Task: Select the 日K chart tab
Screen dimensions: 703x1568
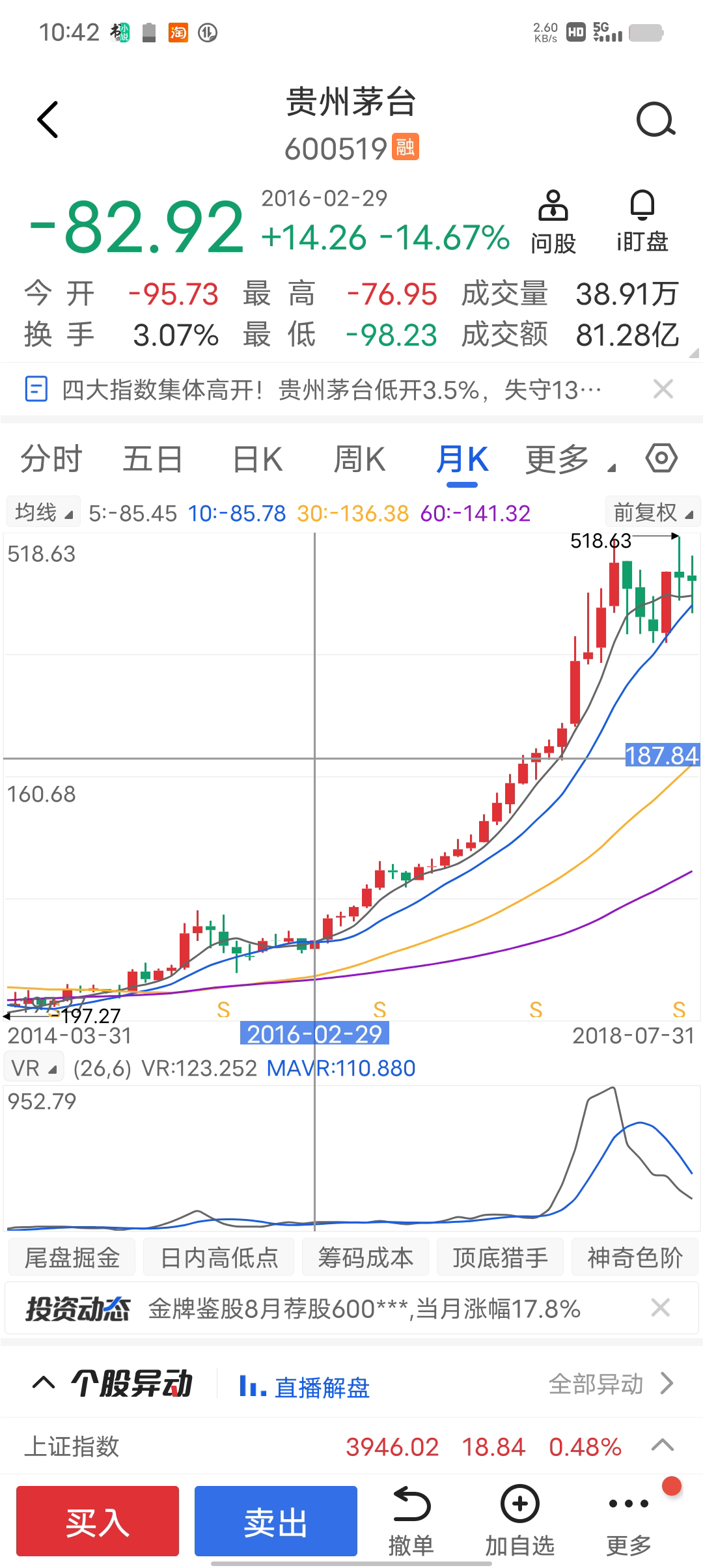Action: click(258, 459)
